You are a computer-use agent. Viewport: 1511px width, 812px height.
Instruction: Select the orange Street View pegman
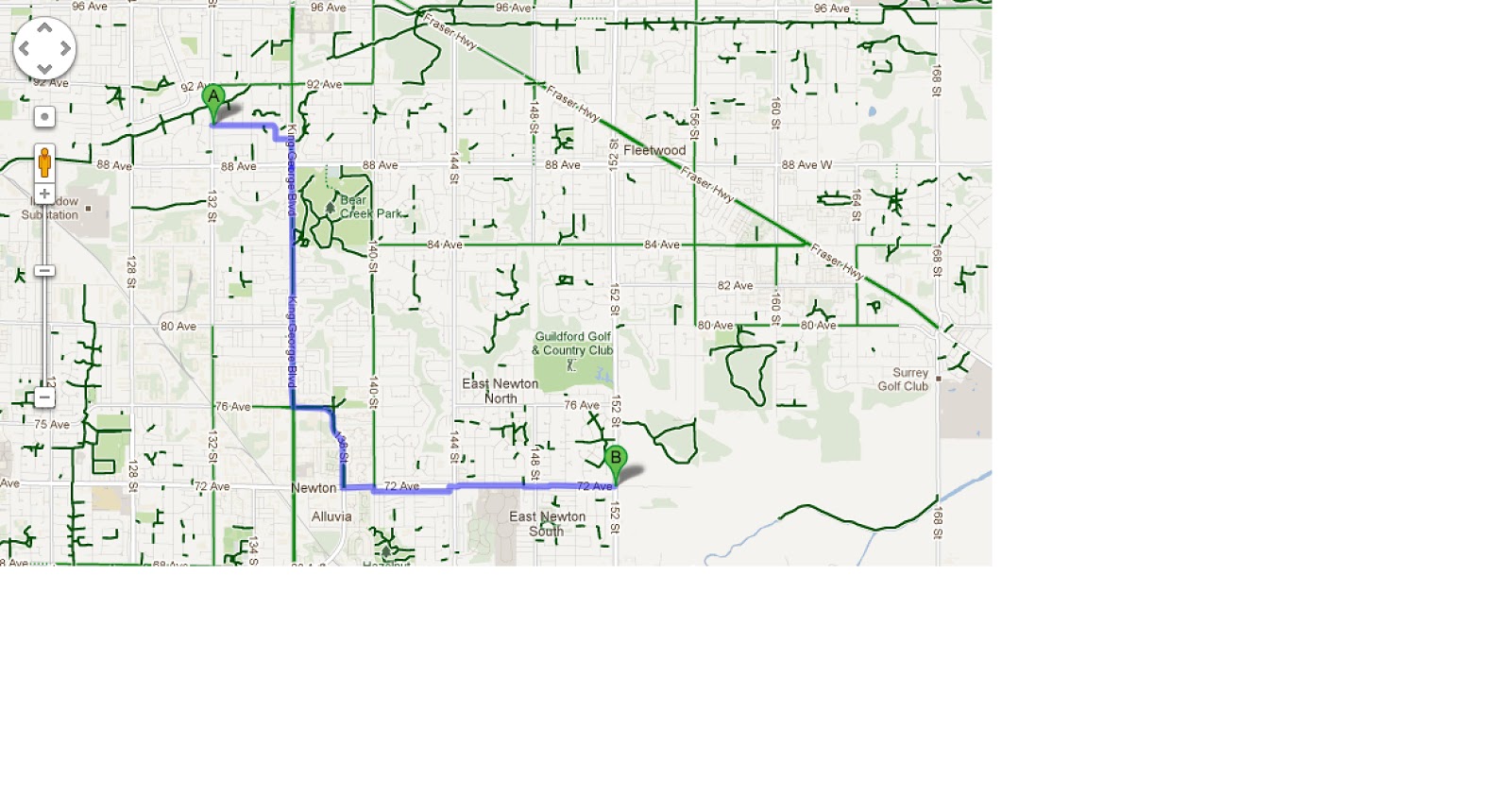click(44, 163)
